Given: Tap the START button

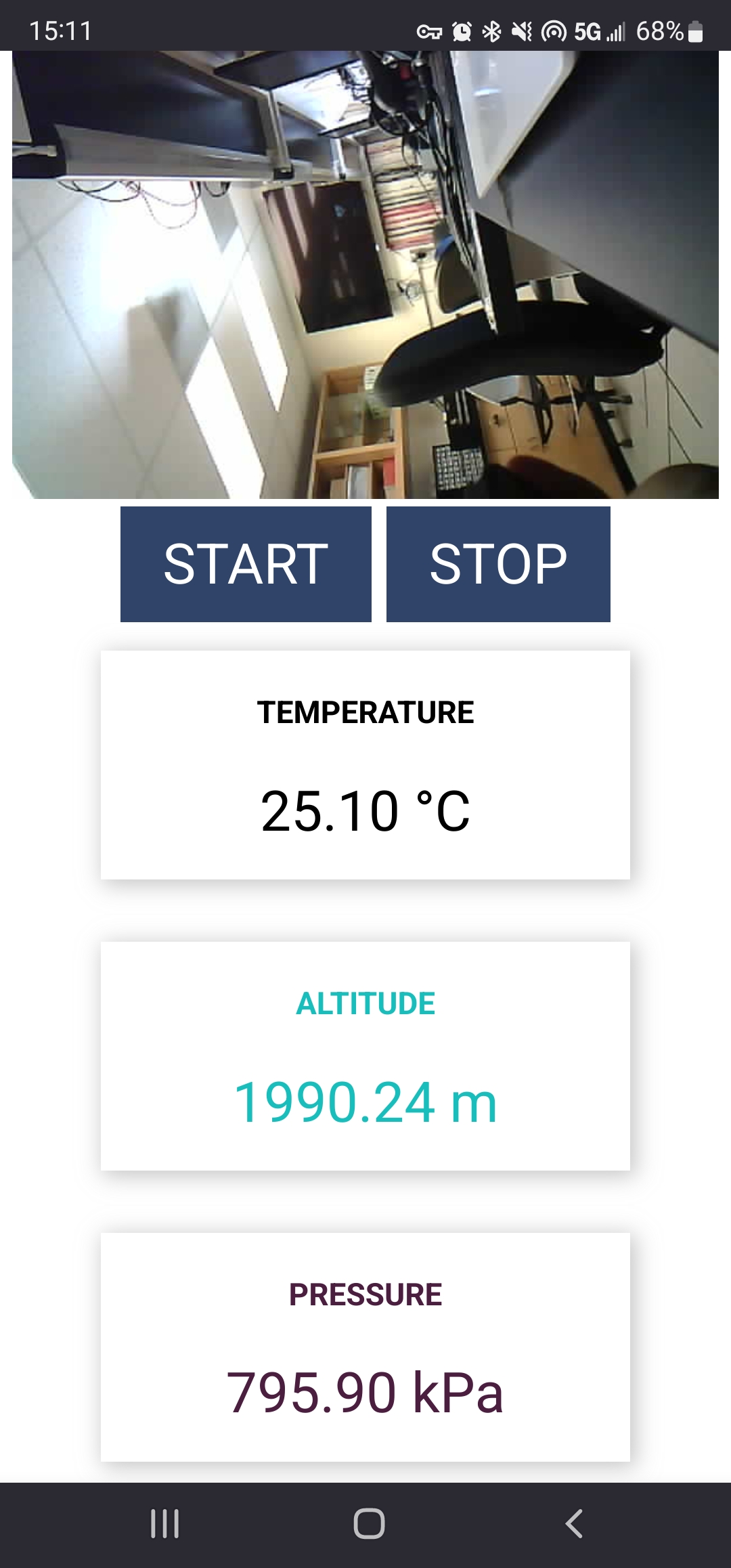Looking at the screenshot, I should [x=246, y=564].
